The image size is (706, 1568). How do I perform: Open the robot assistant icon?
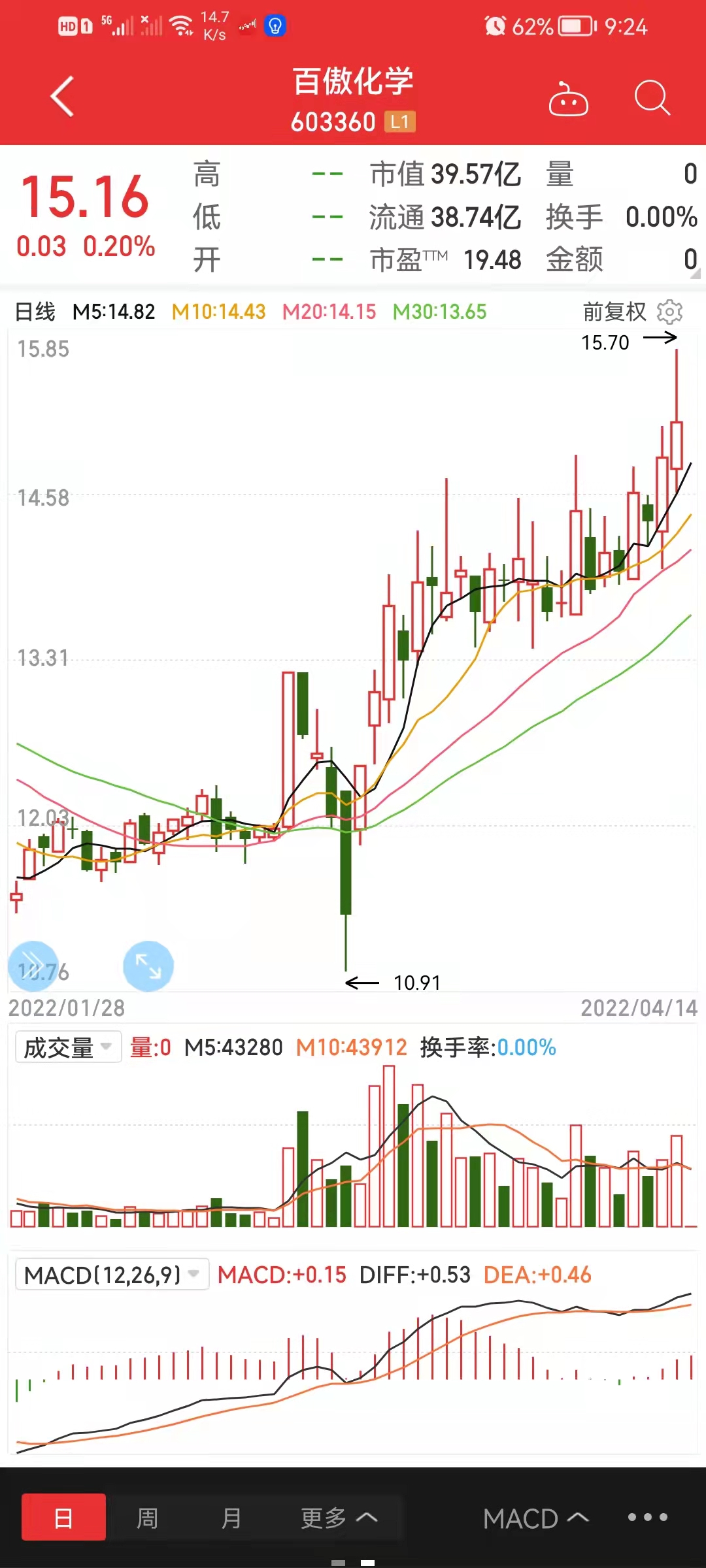(568, 100)
